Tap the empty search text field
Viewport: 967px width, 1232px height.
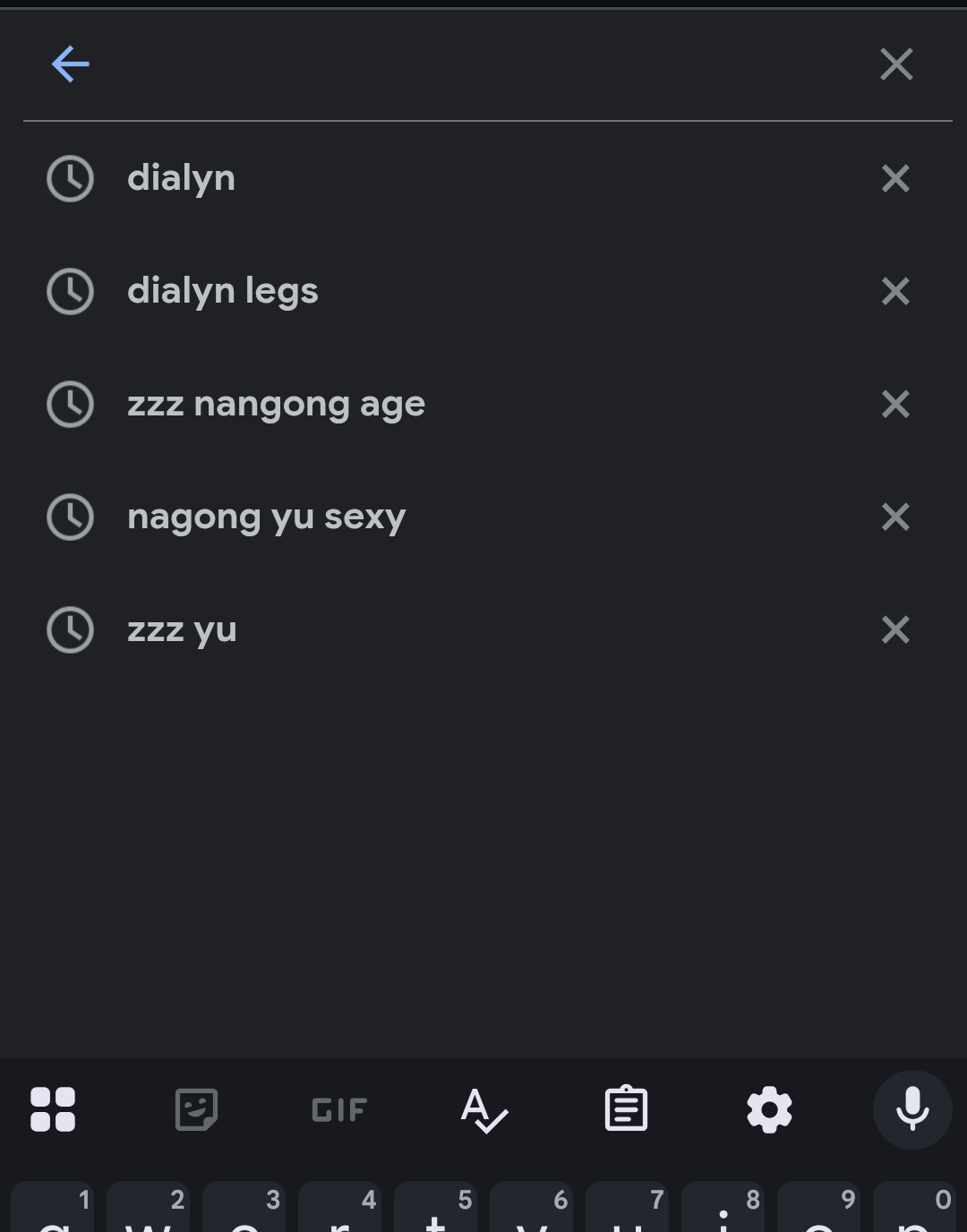(483, 64)
